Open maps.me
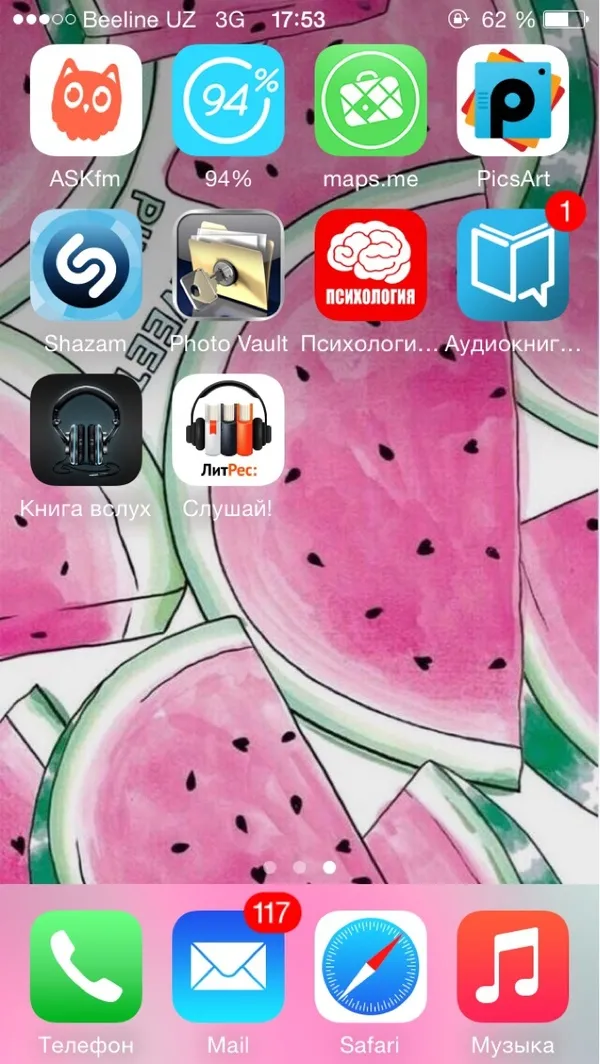Image resolution: width=600 pixels, height=1064 pixels. [x=371, y=100]
